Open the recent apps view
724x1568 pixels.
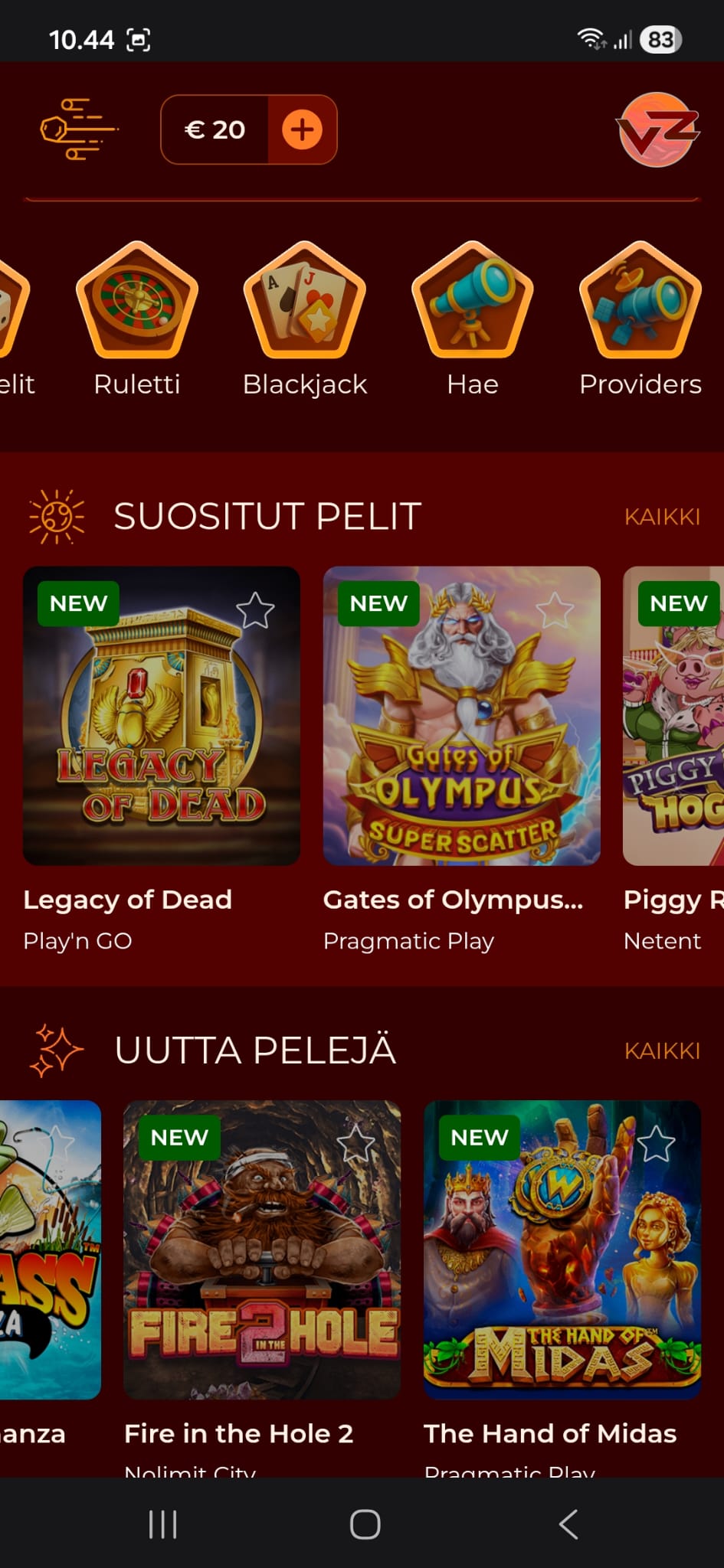coord(162,1524)
